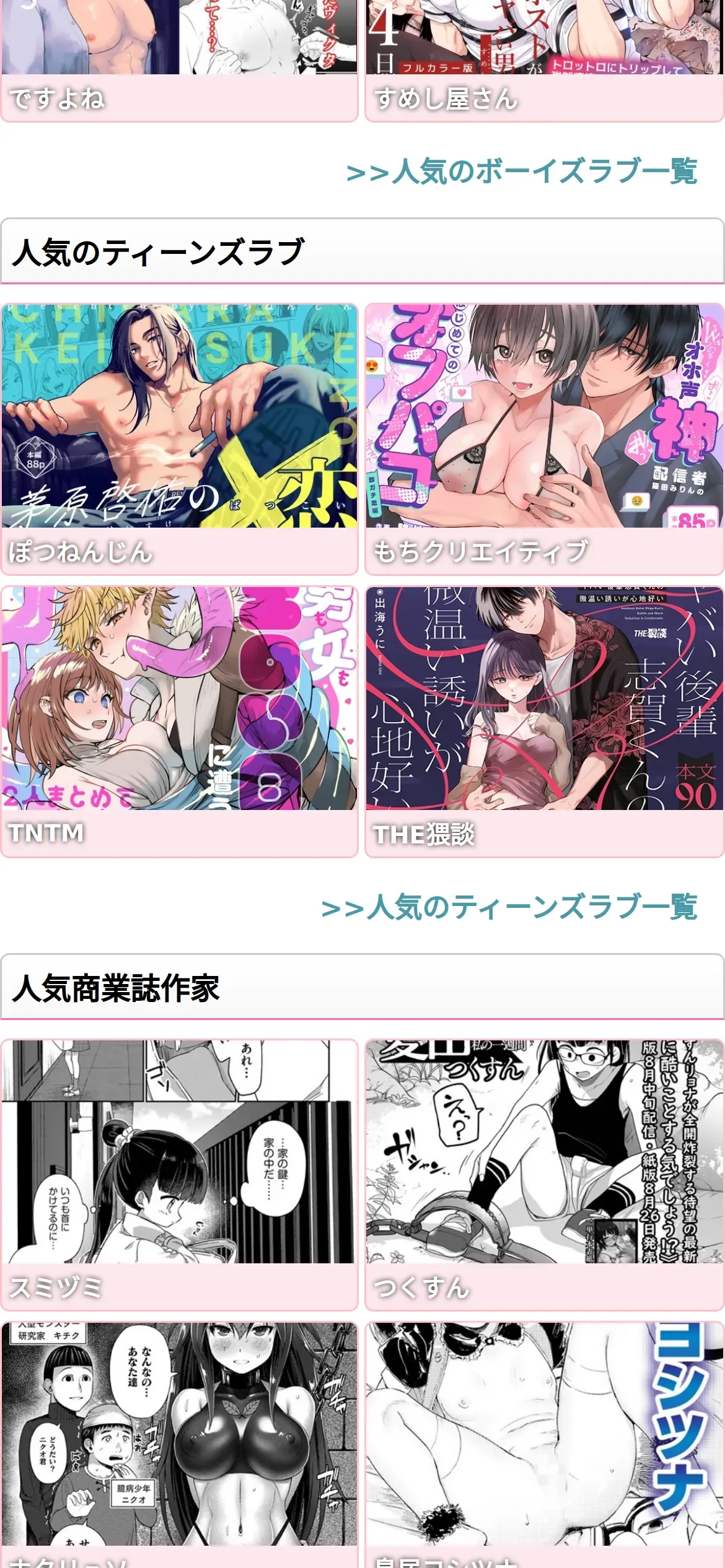
Task: Open the ぽつねんじん card
Action: [x=179, y=439]
